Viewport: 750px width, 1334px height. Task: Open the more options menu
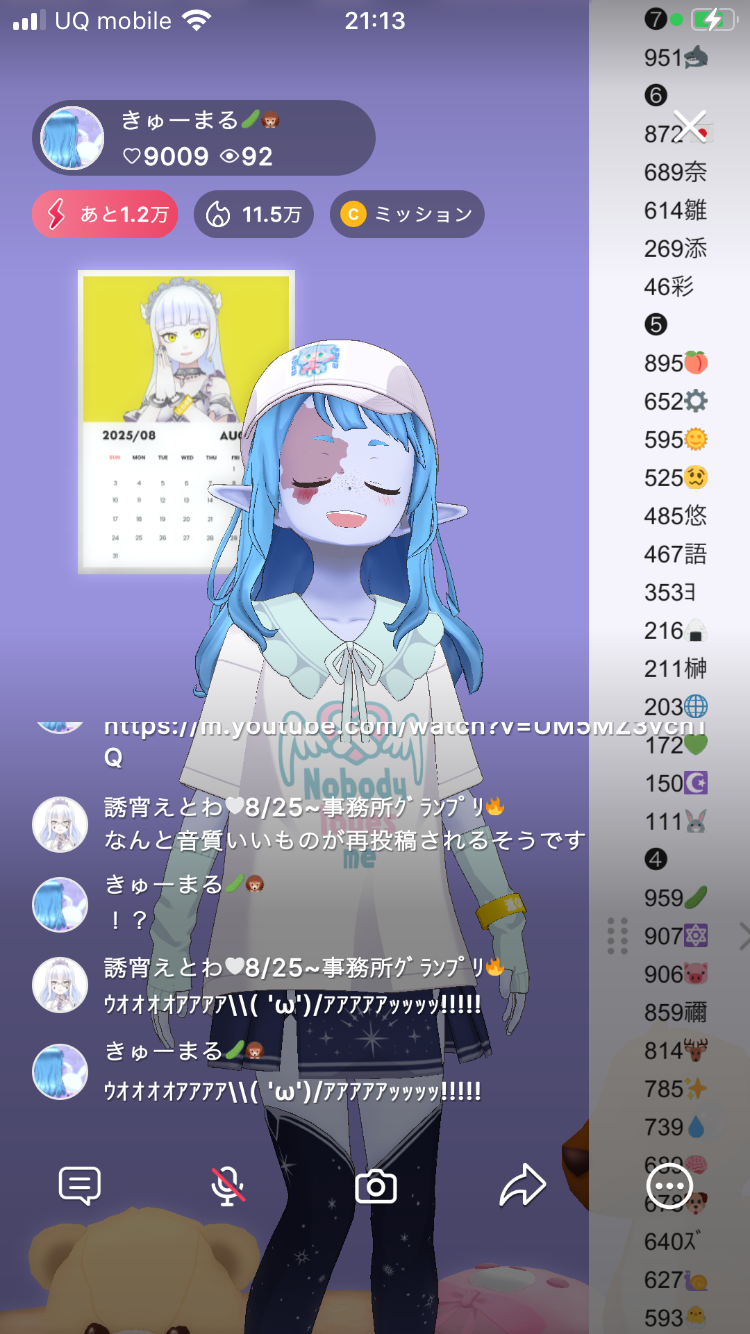tap(669, 1186)
